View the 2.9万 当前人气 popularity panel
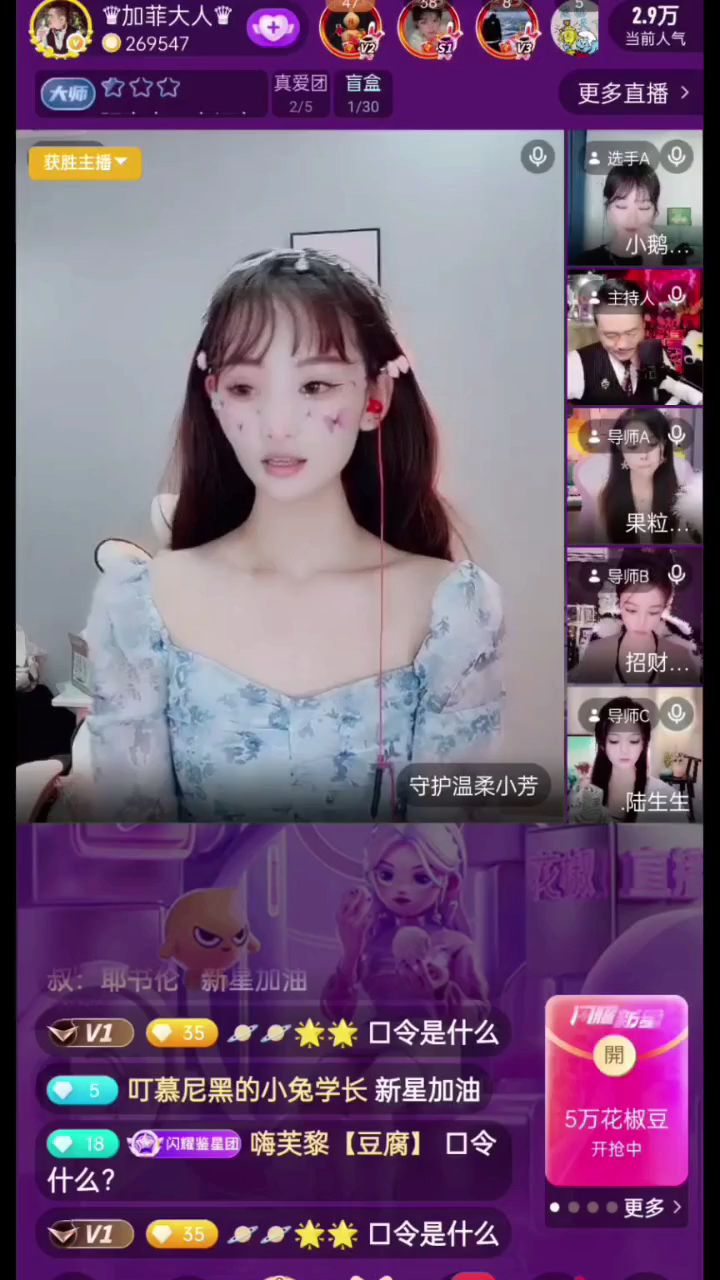 (x=655, y=26)
